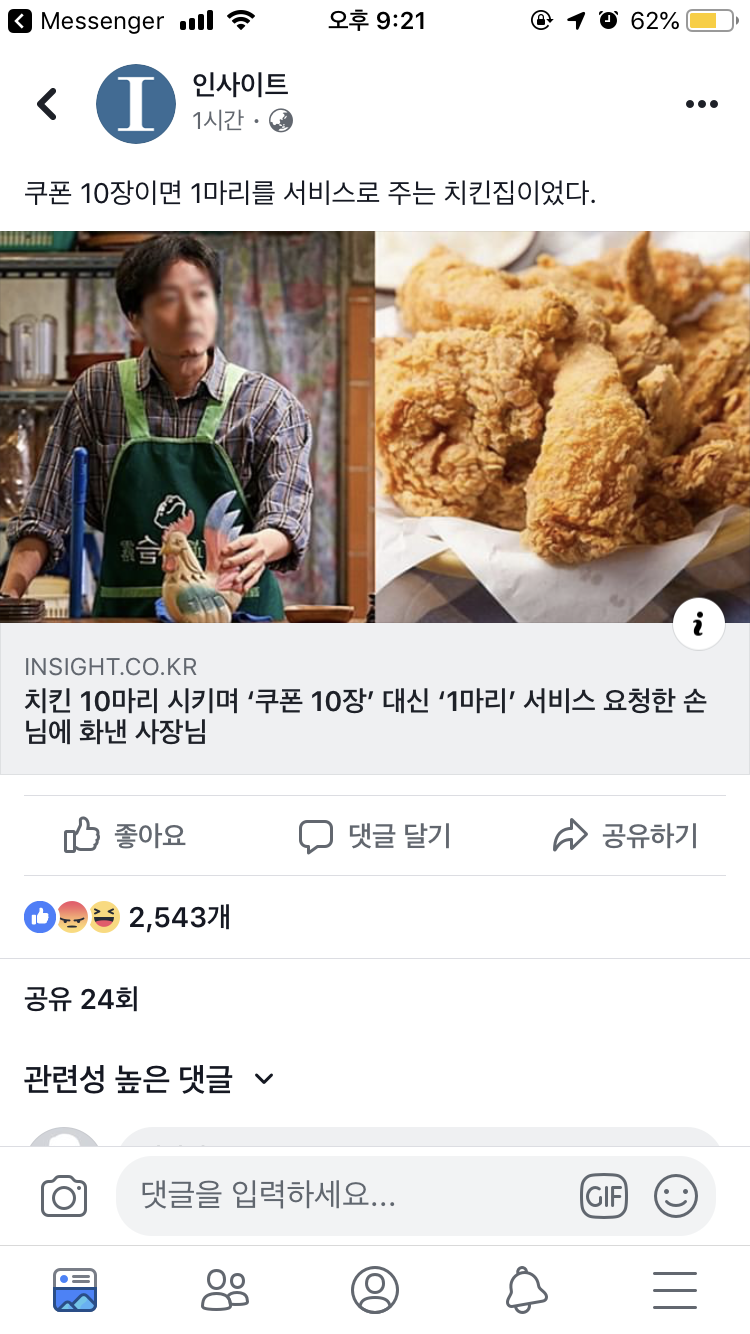
Task: Switch to the friends tab
Action: point(225,1290)
